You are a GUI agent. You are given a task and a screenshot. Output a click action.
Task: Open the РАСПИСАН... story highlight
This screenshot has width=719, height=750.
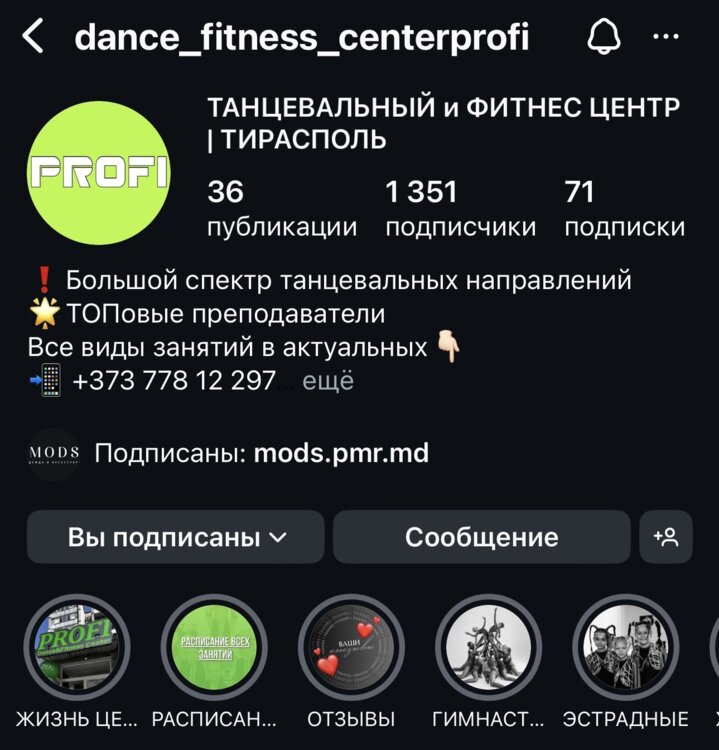pos(212,647)
